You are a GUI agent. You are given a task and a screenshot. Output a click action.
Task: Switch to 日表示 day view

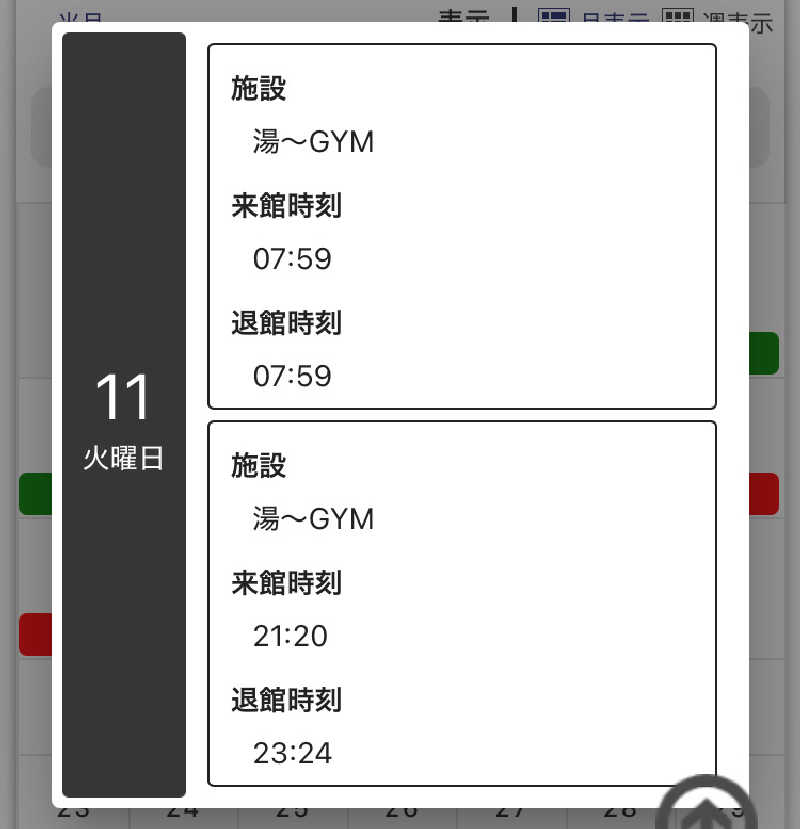tap(596, 19)
